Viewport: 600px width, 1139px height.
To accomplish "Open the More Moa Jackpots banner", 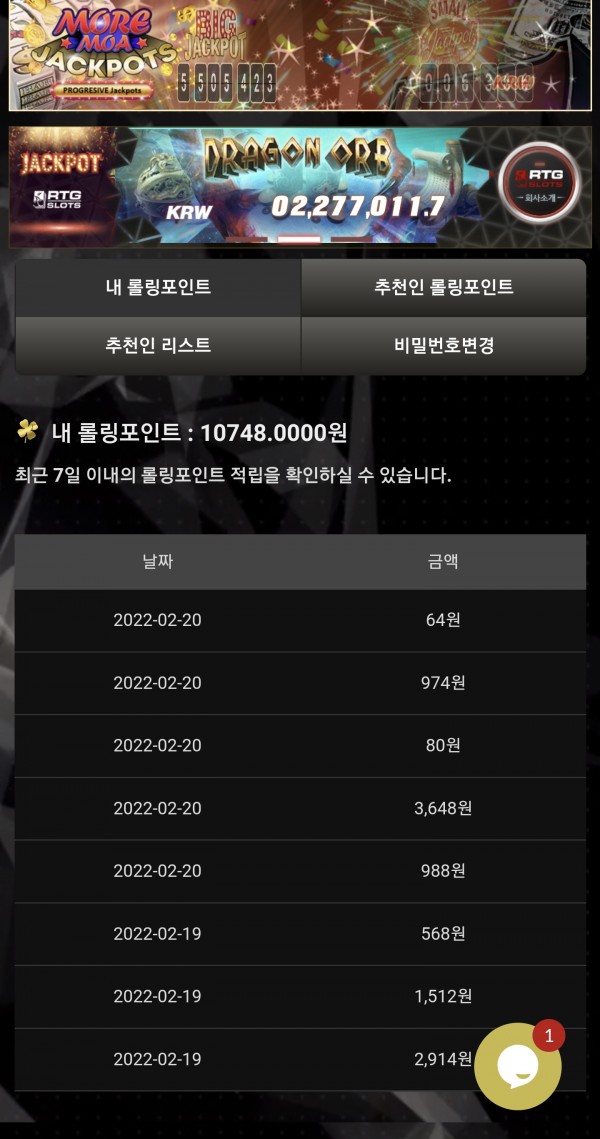I will 300,55.
